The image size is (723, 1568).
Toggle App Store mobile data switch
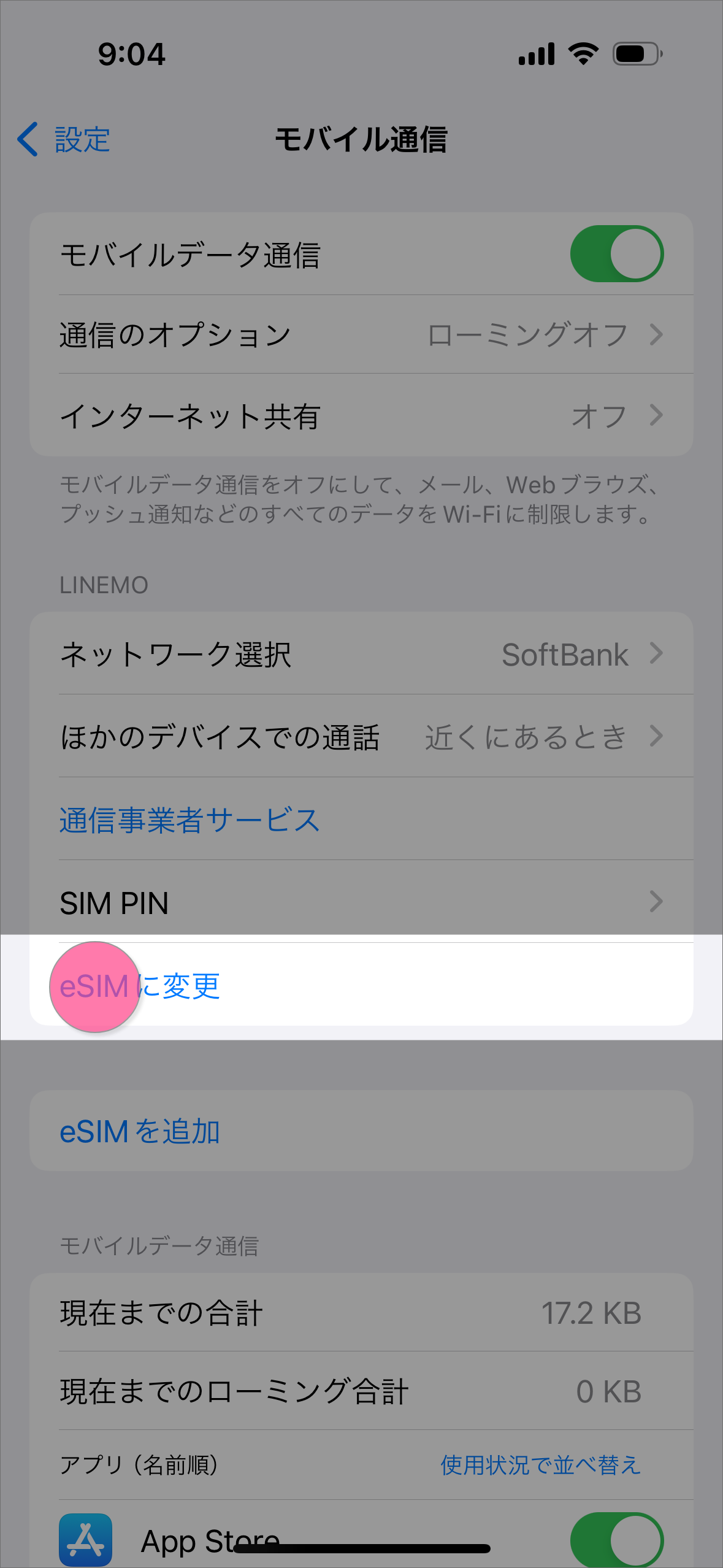coord(616,1540)
